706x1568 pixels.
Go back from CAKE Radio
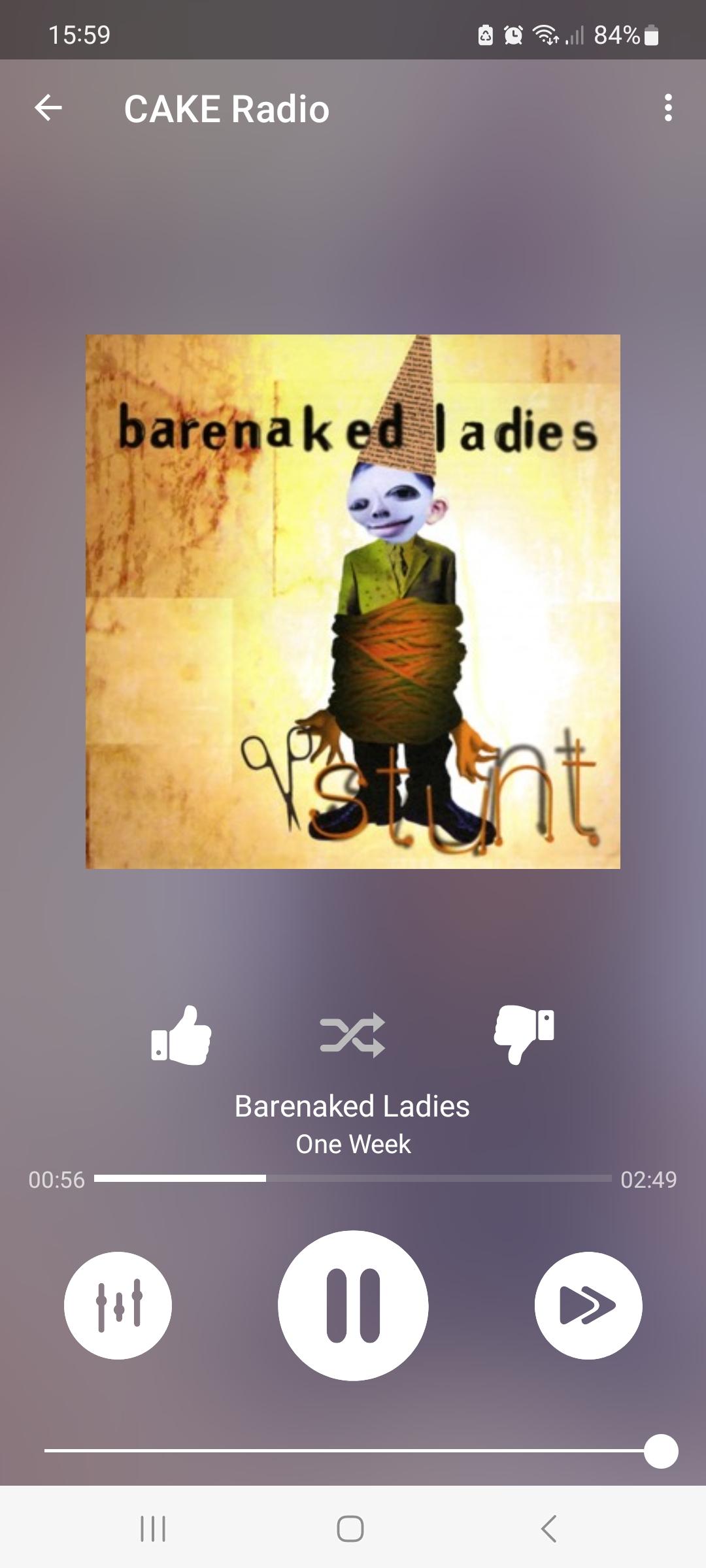click(x=48, y=108)
